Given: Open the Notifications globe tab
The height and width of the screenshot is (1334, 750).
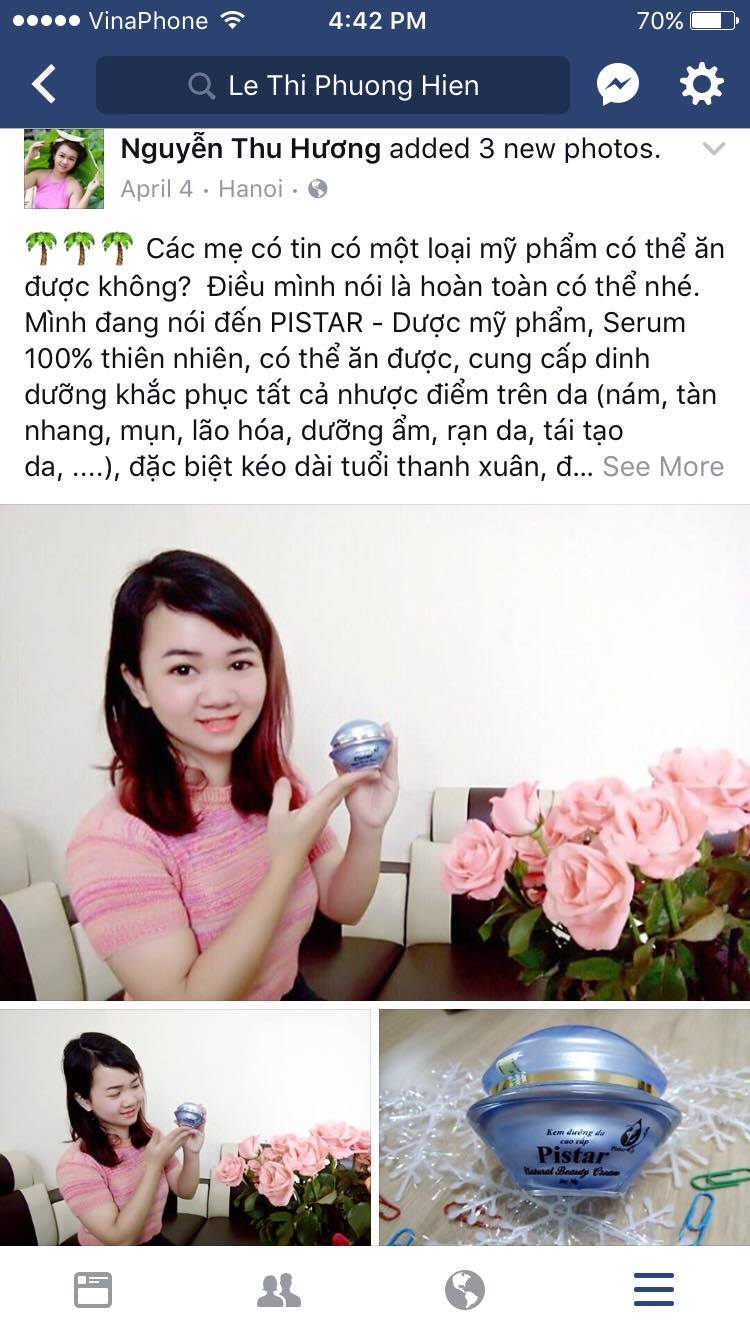Looking at the screenshot, I should (466, 1290).
